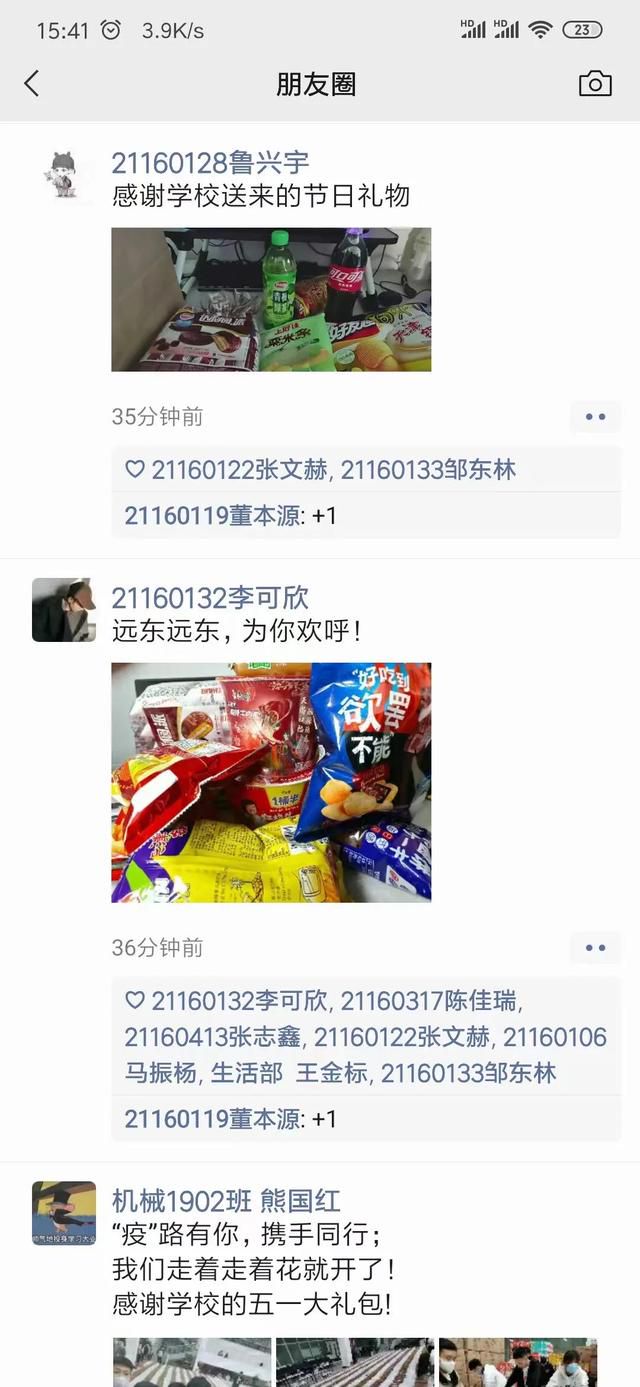Viewport: 640px width, 1387px height.
Task: Tap 熊国红's avatar
Action: point(64,1213)
